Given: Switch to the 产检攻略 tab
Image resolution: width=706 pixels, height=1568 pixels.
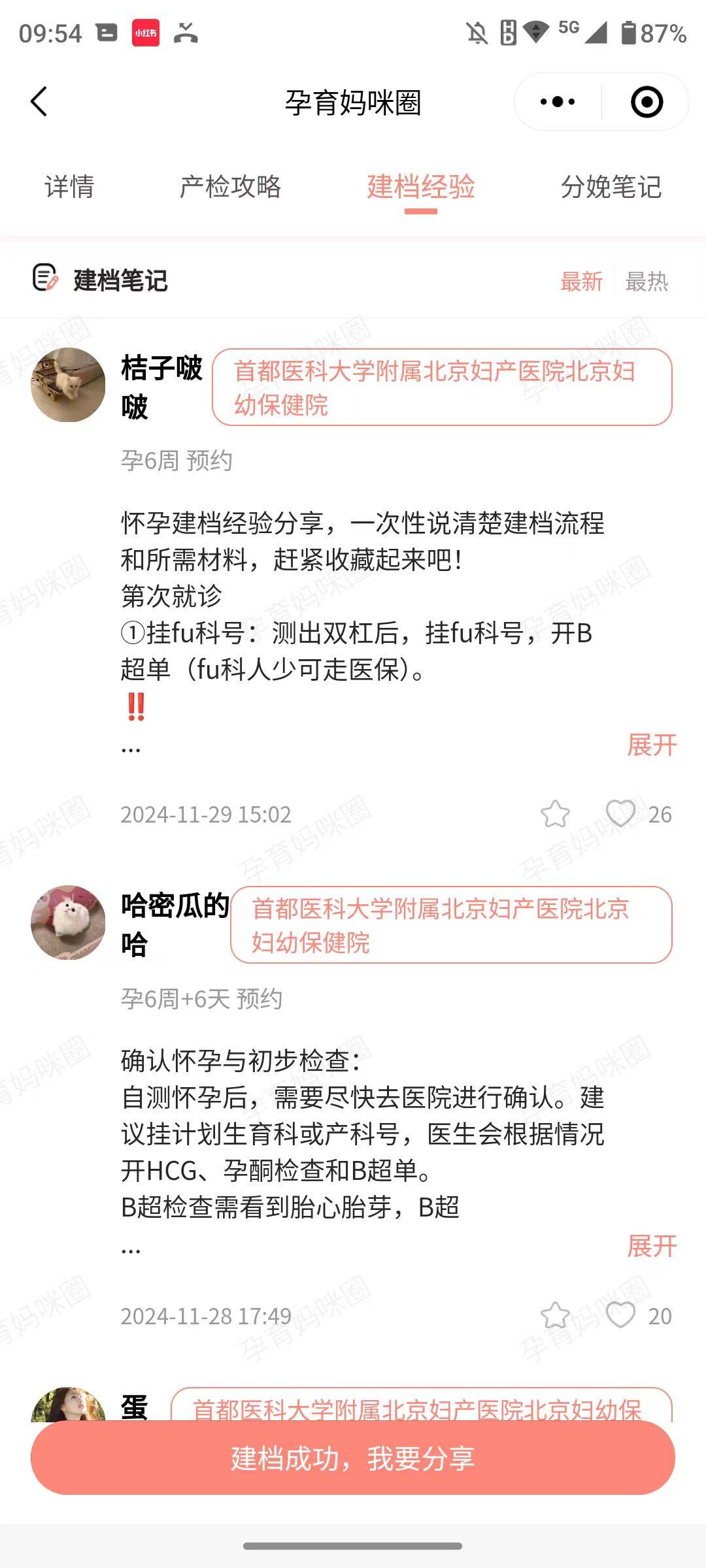Looking at the screenshot, I should pos(230,187).
